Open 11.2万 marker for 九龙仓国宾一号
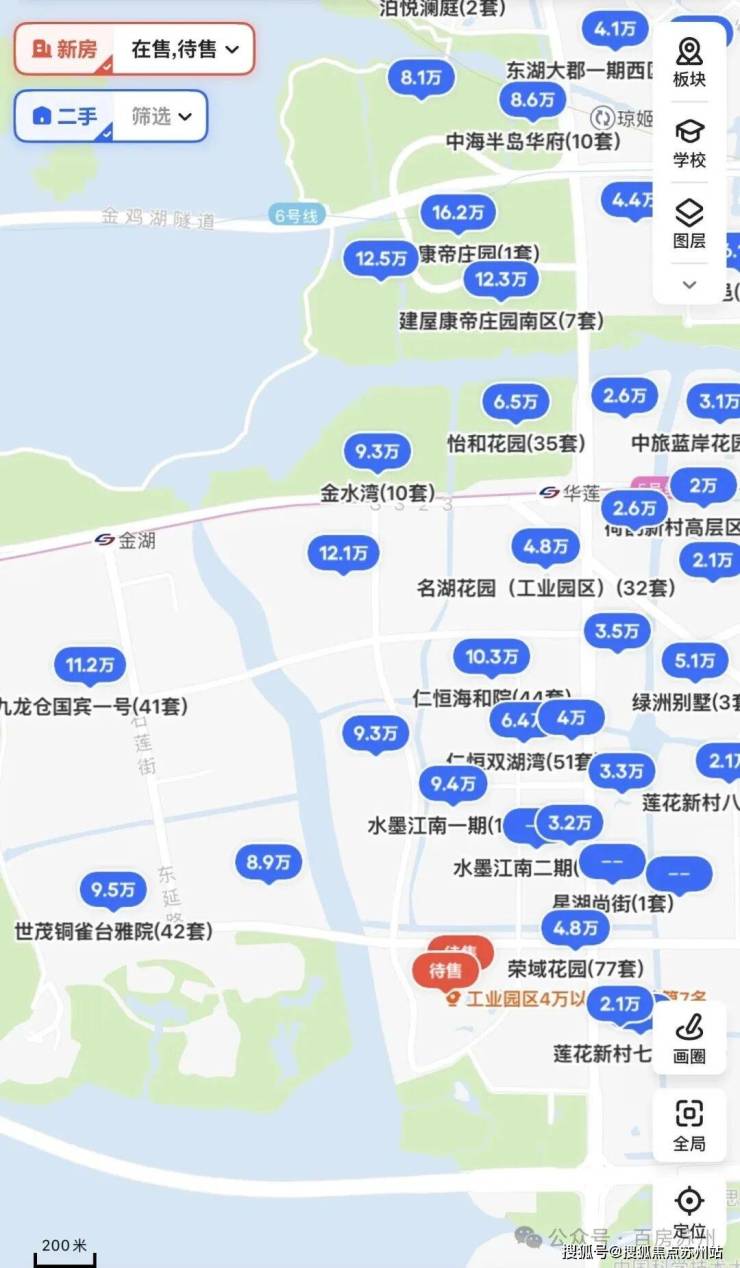 tap(90, 666)
